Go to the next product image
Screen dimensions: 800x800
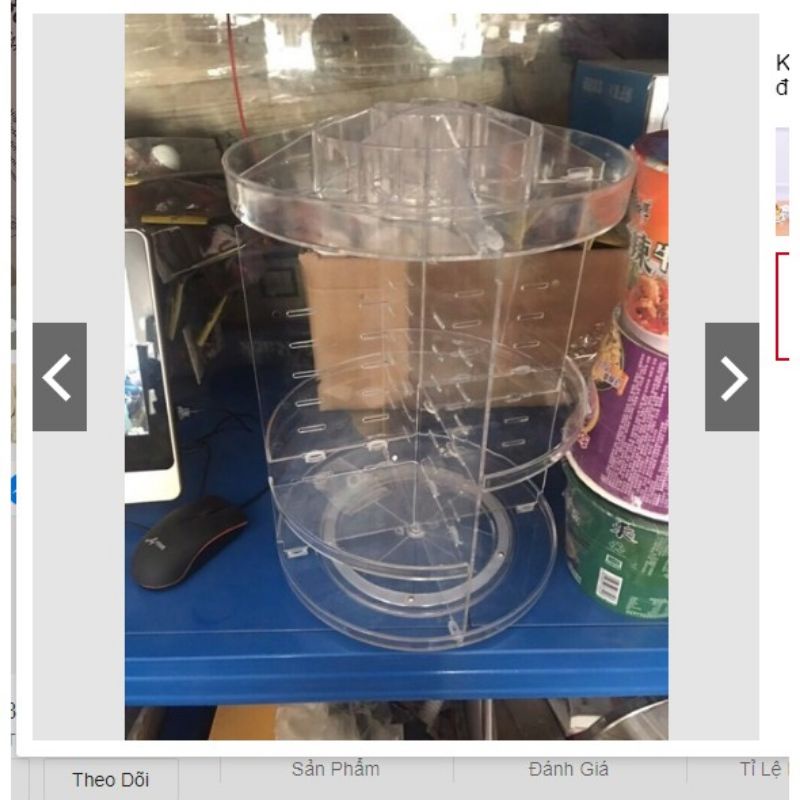pyautogui.click(x=732, y=377)
